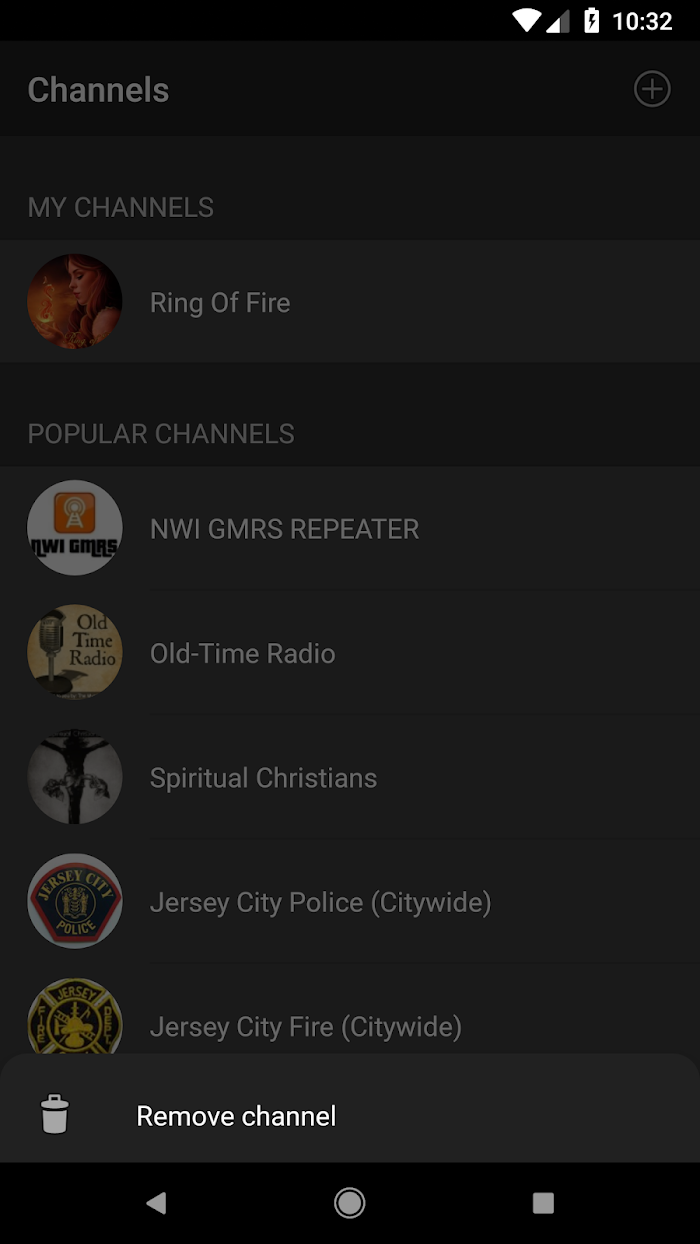The height and width of the screenshot is (1244, 700).
Task: Open the Ring Of Fire channel
Action: pos(350,302)
